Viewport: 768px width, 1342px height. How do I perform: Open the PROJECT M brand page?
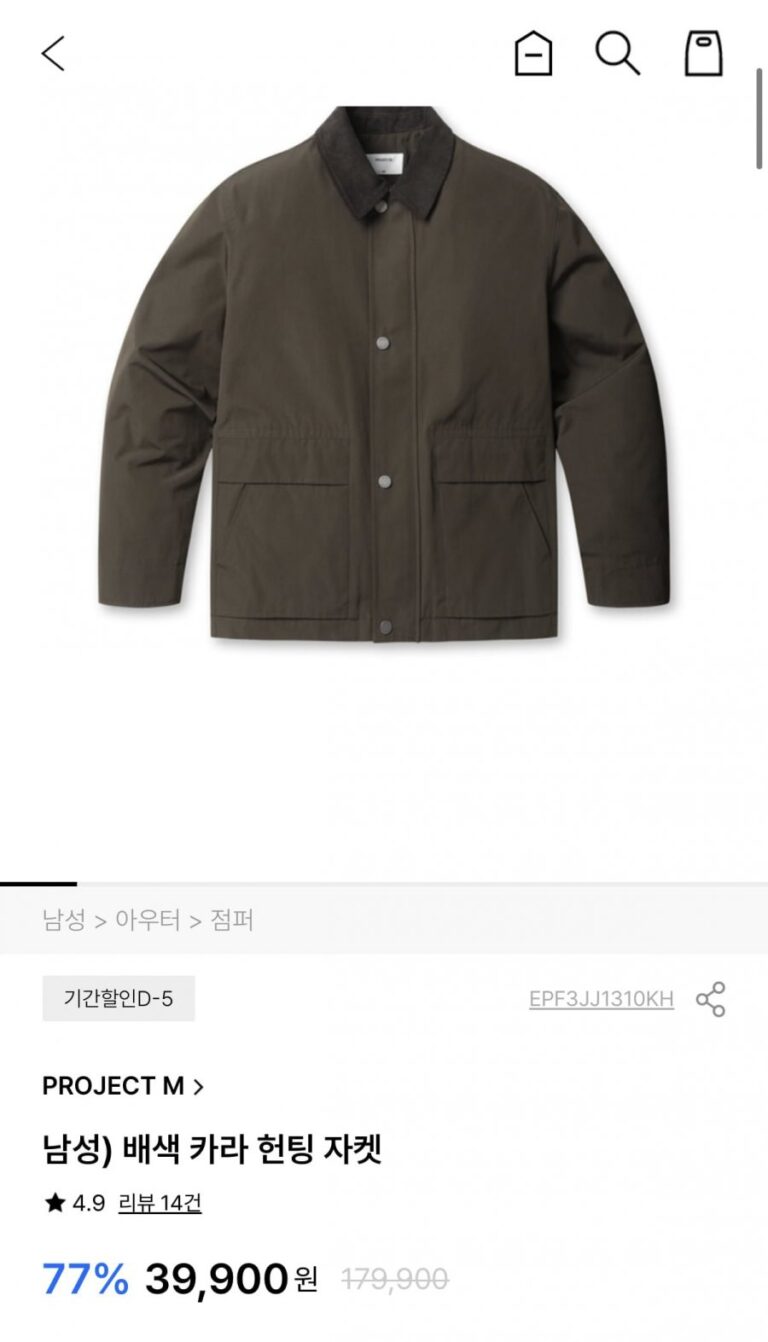(x=122, y=1086)
